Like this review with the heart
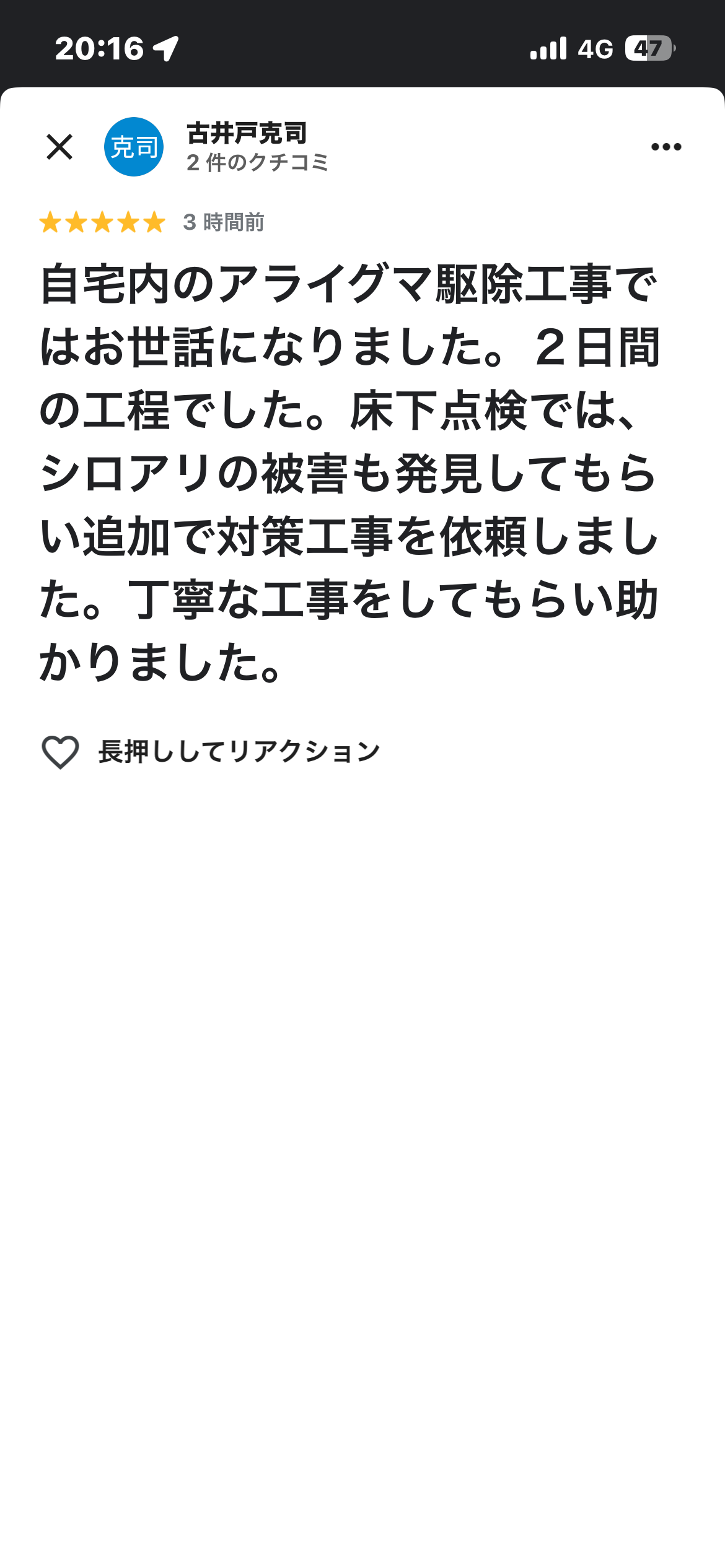This screenshot has width=725, height=1568. point(60,752)
